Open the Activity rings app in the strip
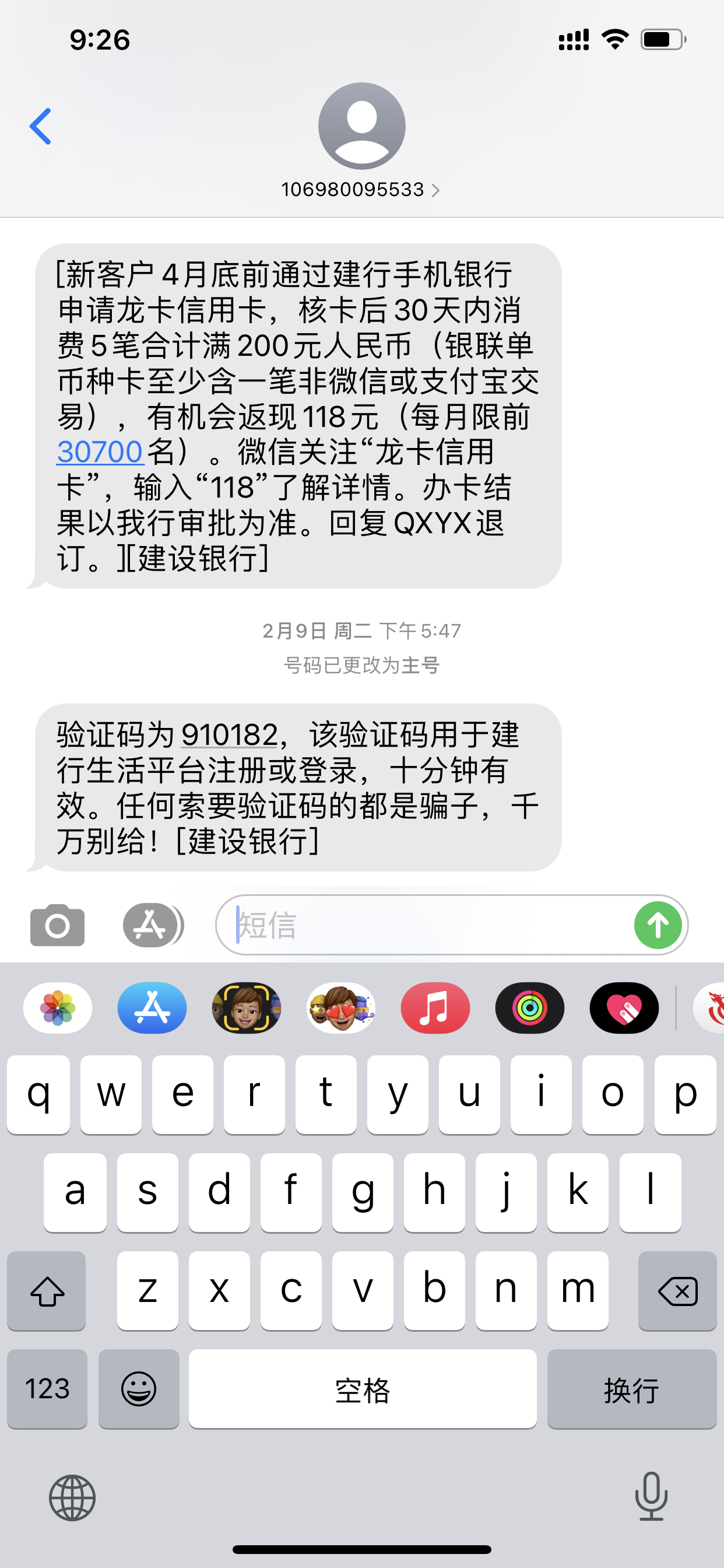 pyautogui.click(x=529, y=1008)
